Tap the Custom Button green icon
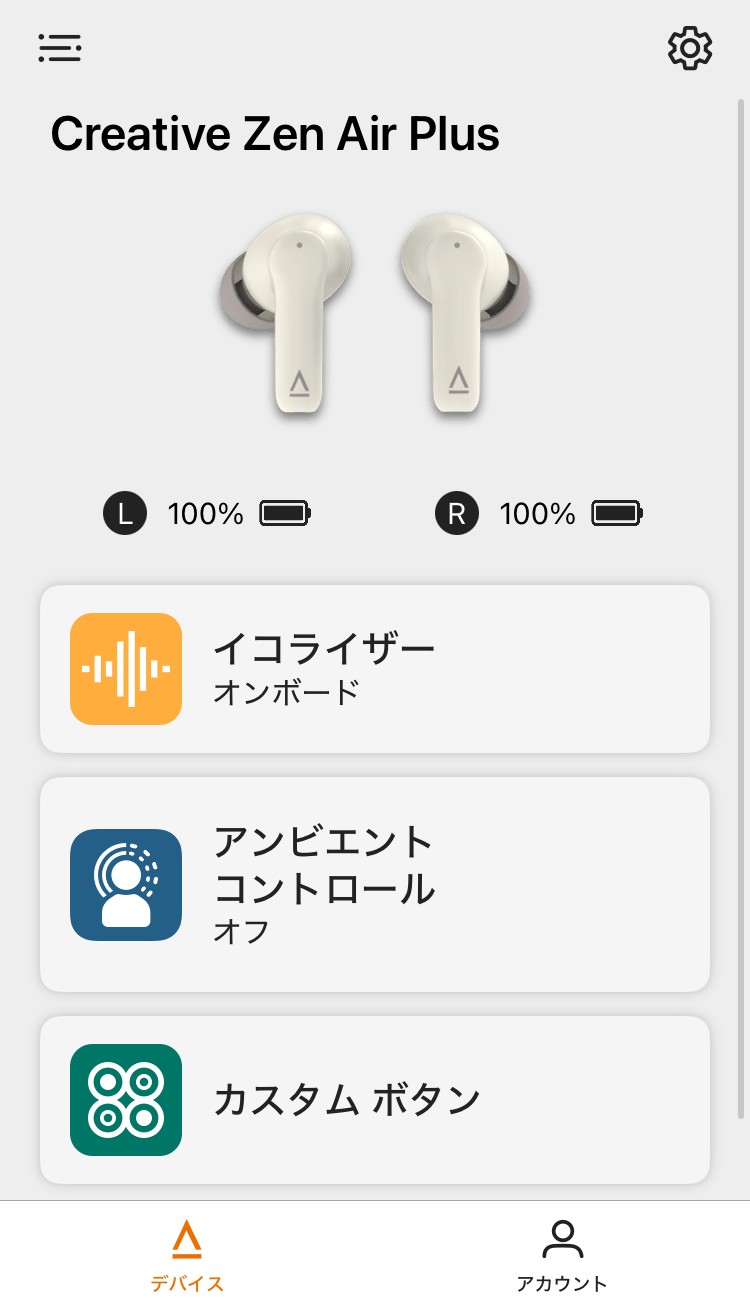Image resolution: width=750 pixels, height=1299 pixels. click(125, 1100)
